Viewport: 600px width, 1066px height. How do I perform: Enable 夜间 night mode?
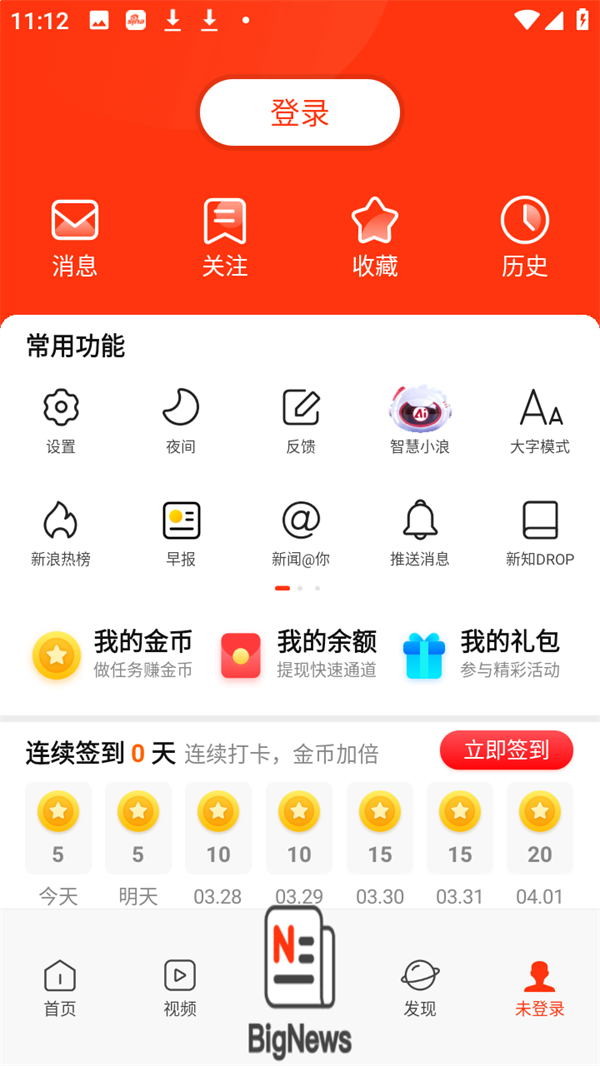(x=181, y=420)
